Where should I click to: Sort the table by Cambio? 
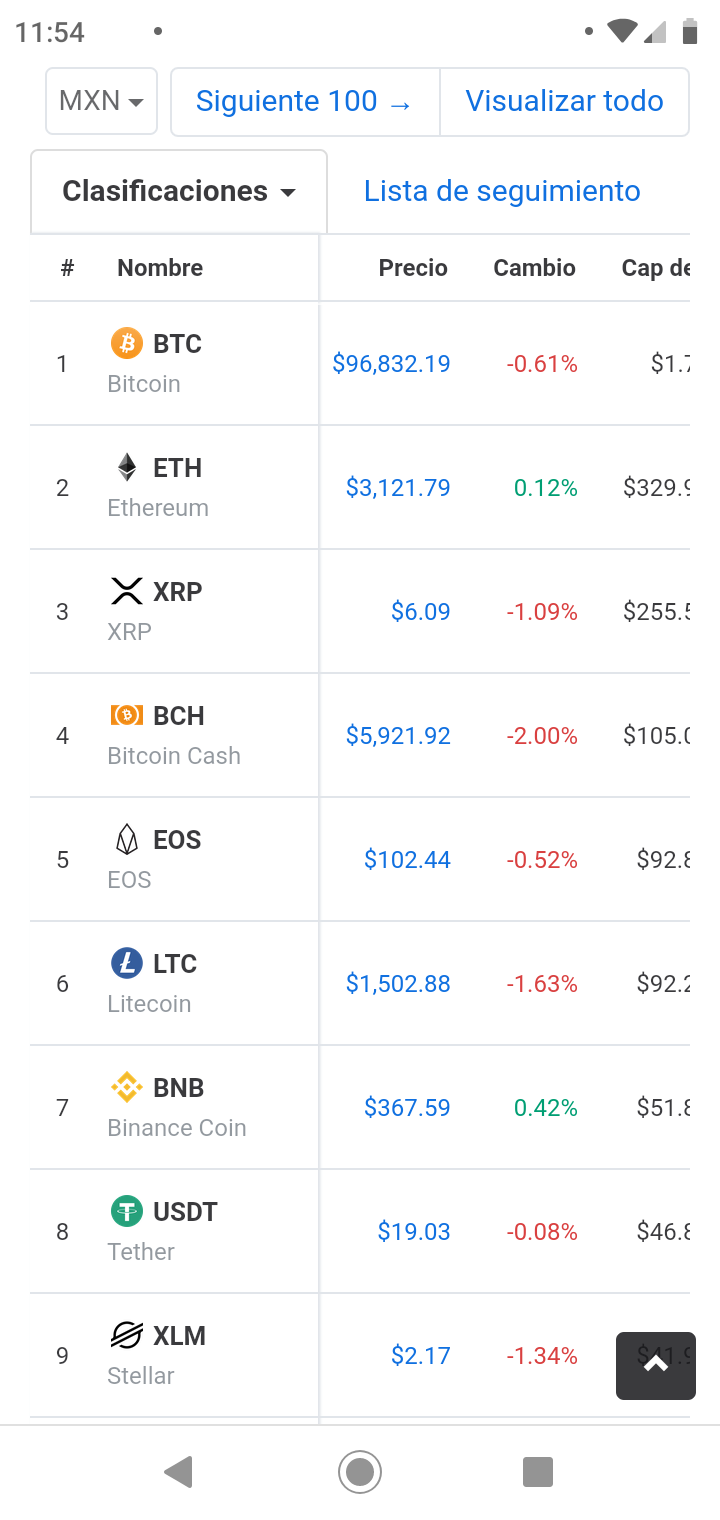534,268
